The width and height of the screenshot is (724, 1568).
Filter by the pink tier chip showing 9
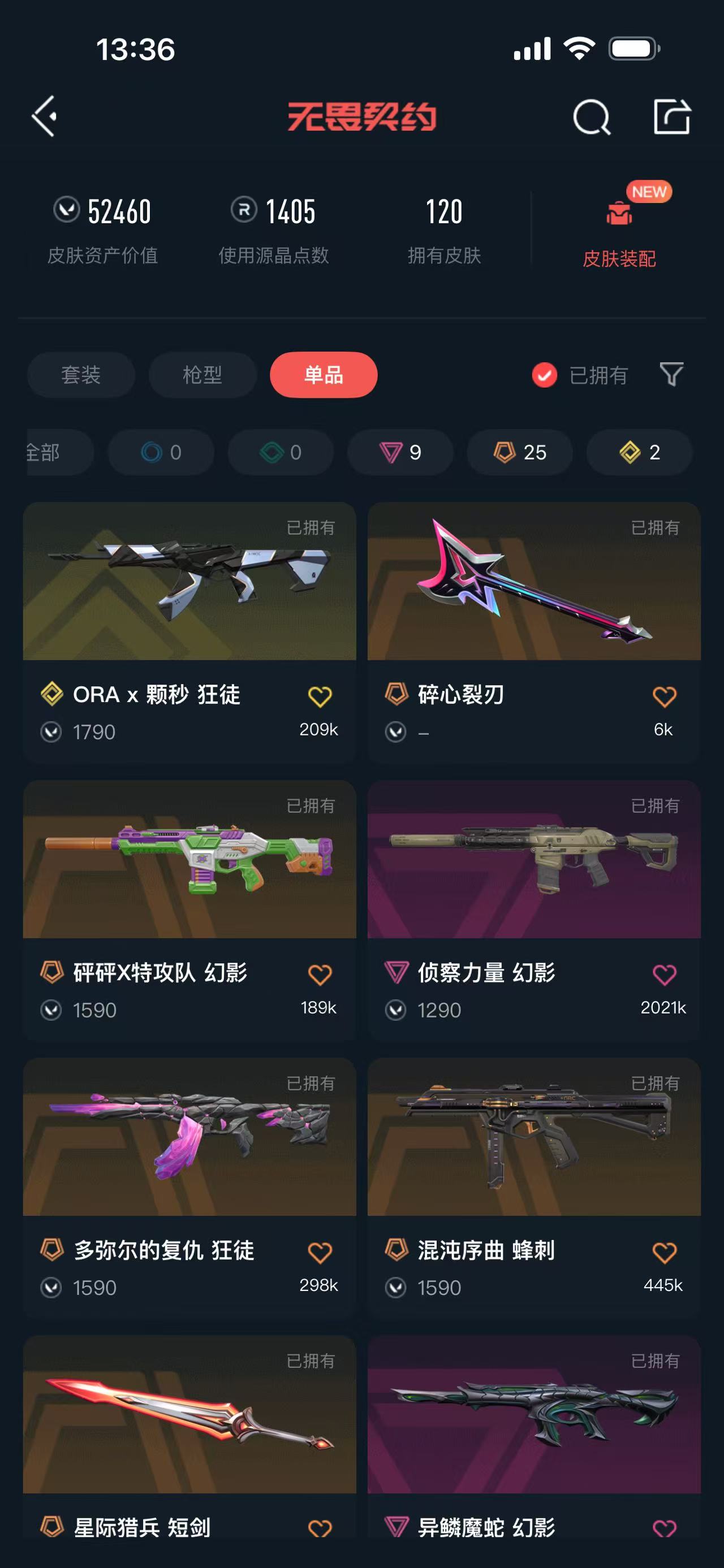(x=400, y=452)
